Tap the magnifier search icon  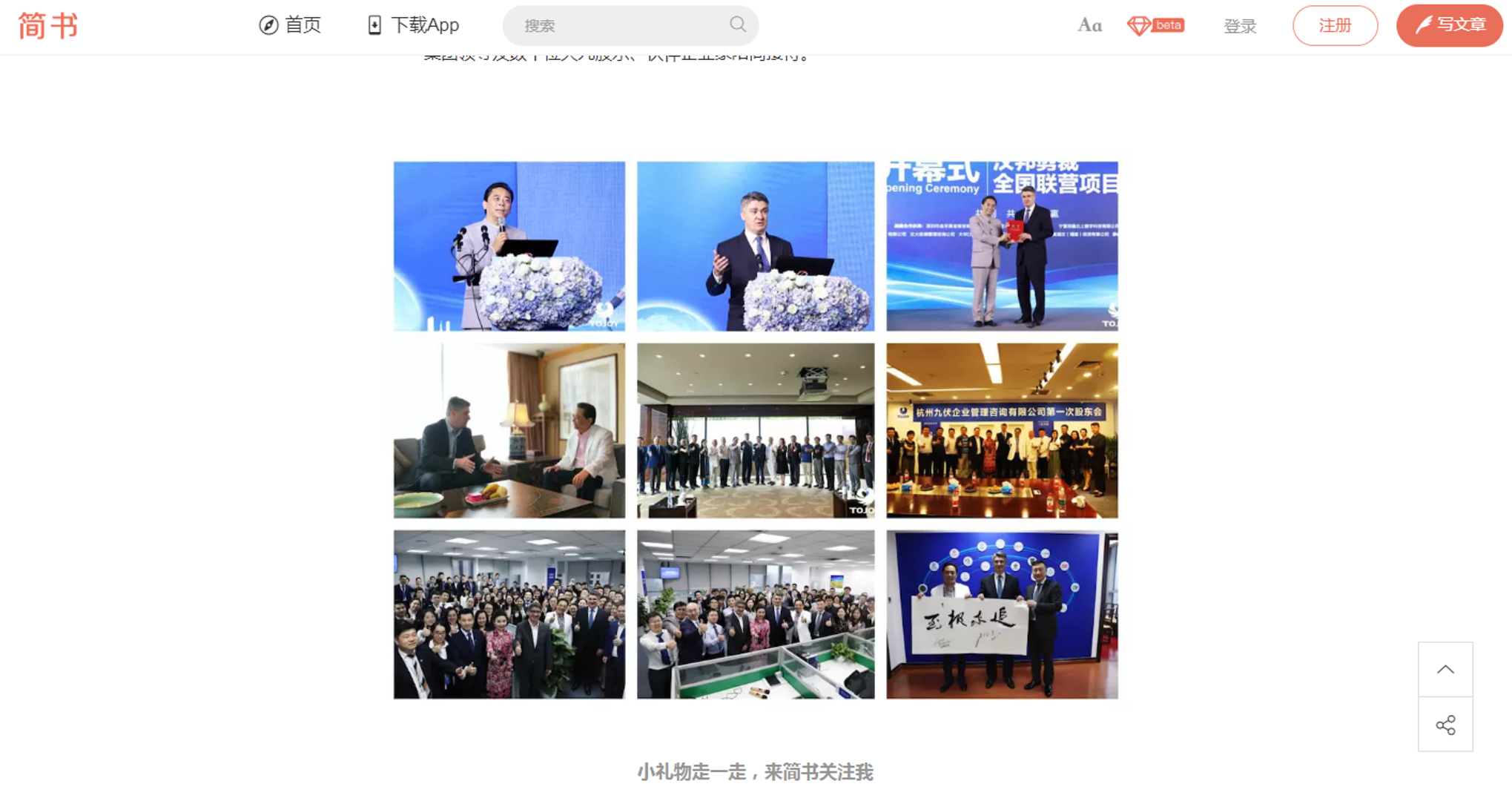pyautogui.click(x=738, y=24)
